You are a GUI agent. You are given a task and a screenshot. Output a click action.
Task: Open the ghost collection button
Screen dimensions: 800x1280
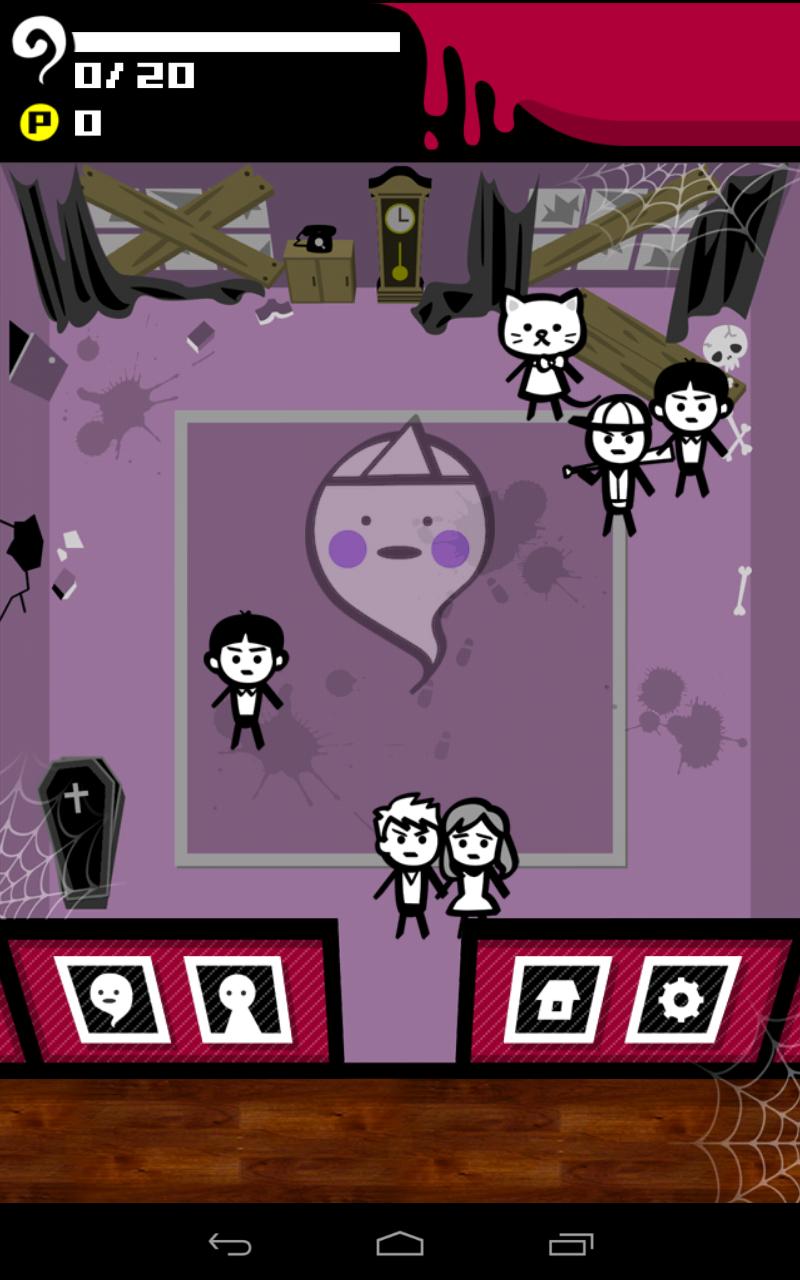coord(112,998)
